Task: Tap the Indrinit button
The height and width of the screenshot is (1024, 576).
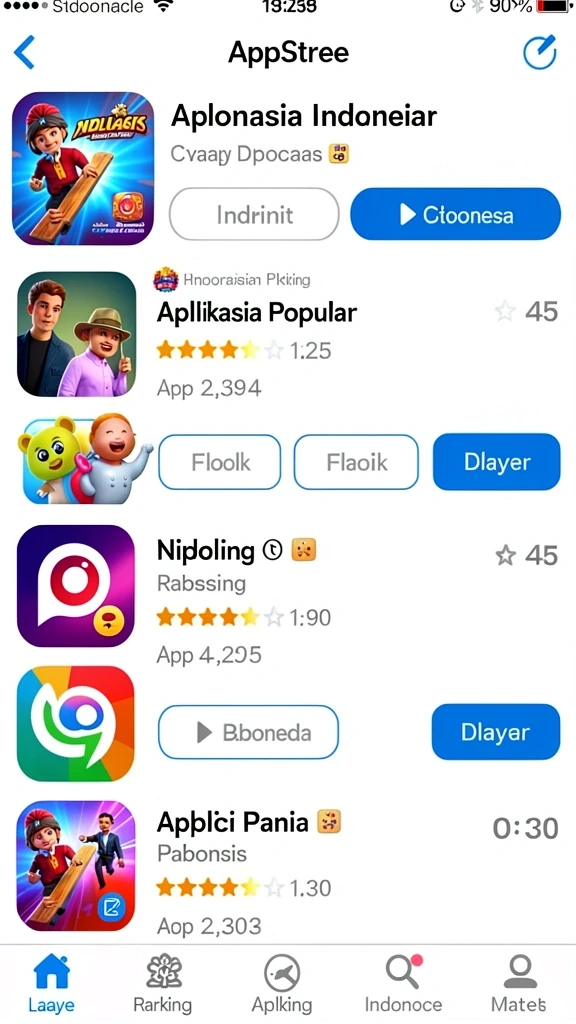Action: tap(254, 214)
